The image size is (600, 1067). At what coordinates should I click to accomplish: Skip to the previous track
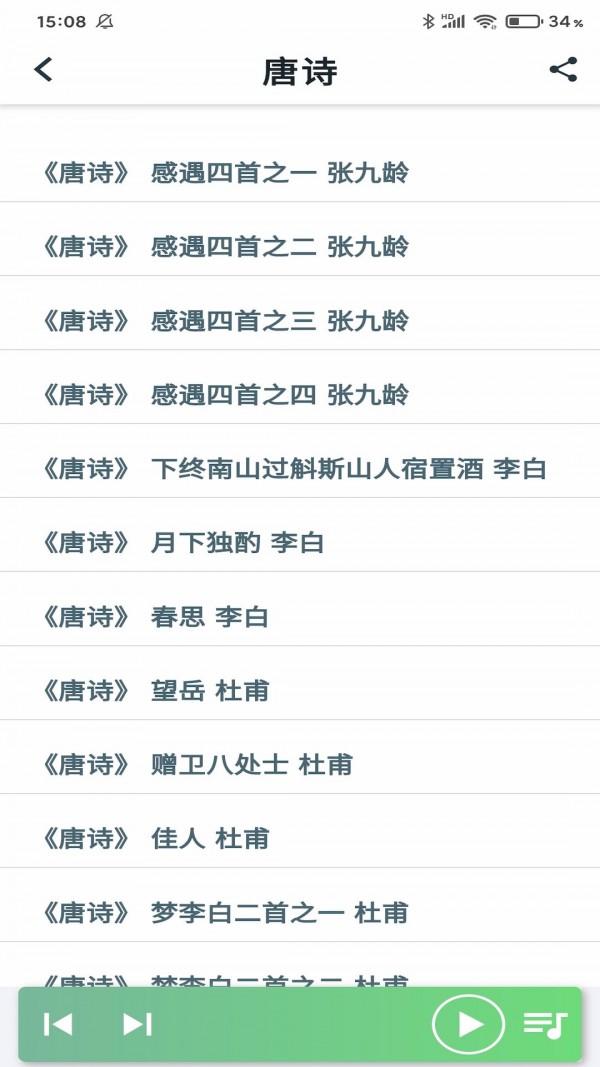pos(58,1024)
